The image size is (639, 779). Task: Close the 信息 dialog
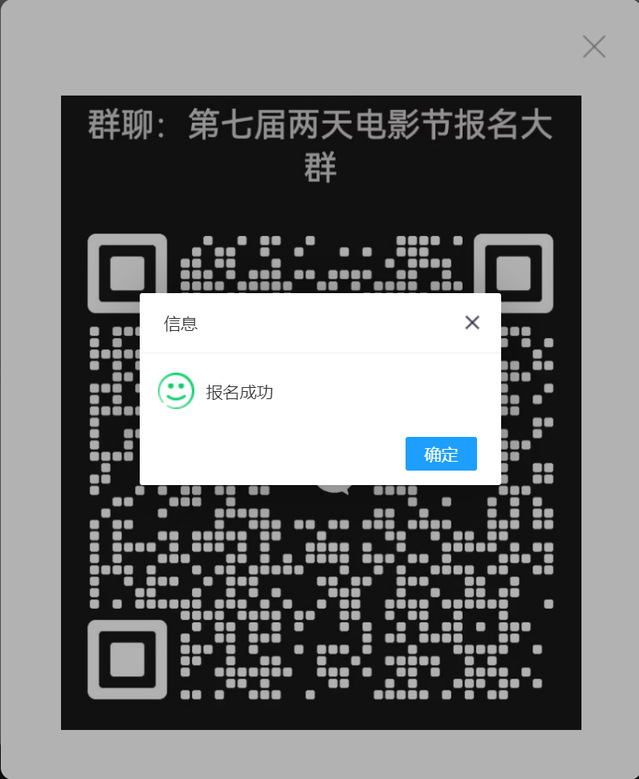pos(472,322)
